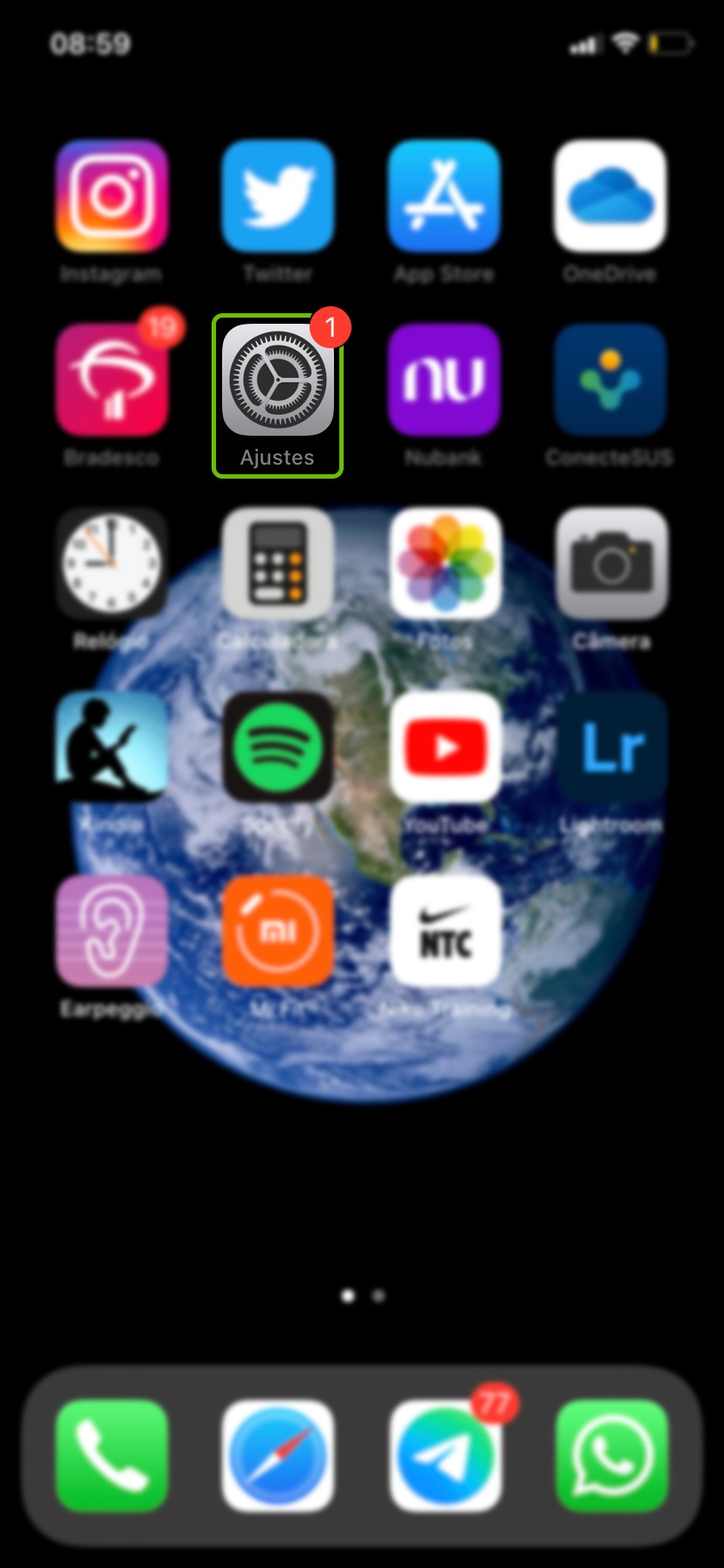Launch the Spotify app

(x=278, y=748)
